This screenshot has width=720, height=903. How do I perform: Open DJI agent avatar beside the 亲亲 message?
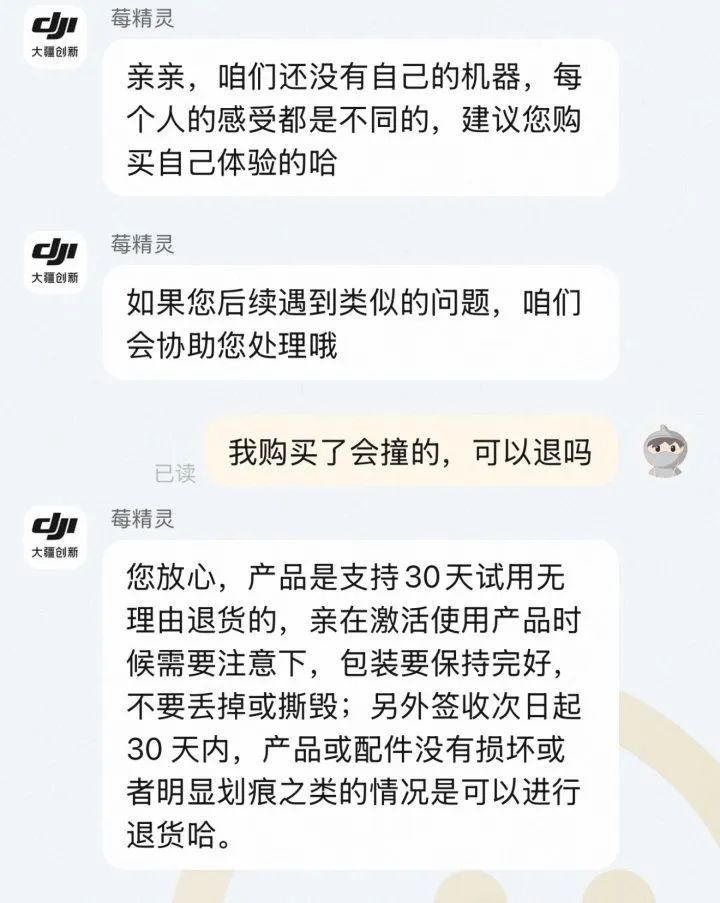55,37
